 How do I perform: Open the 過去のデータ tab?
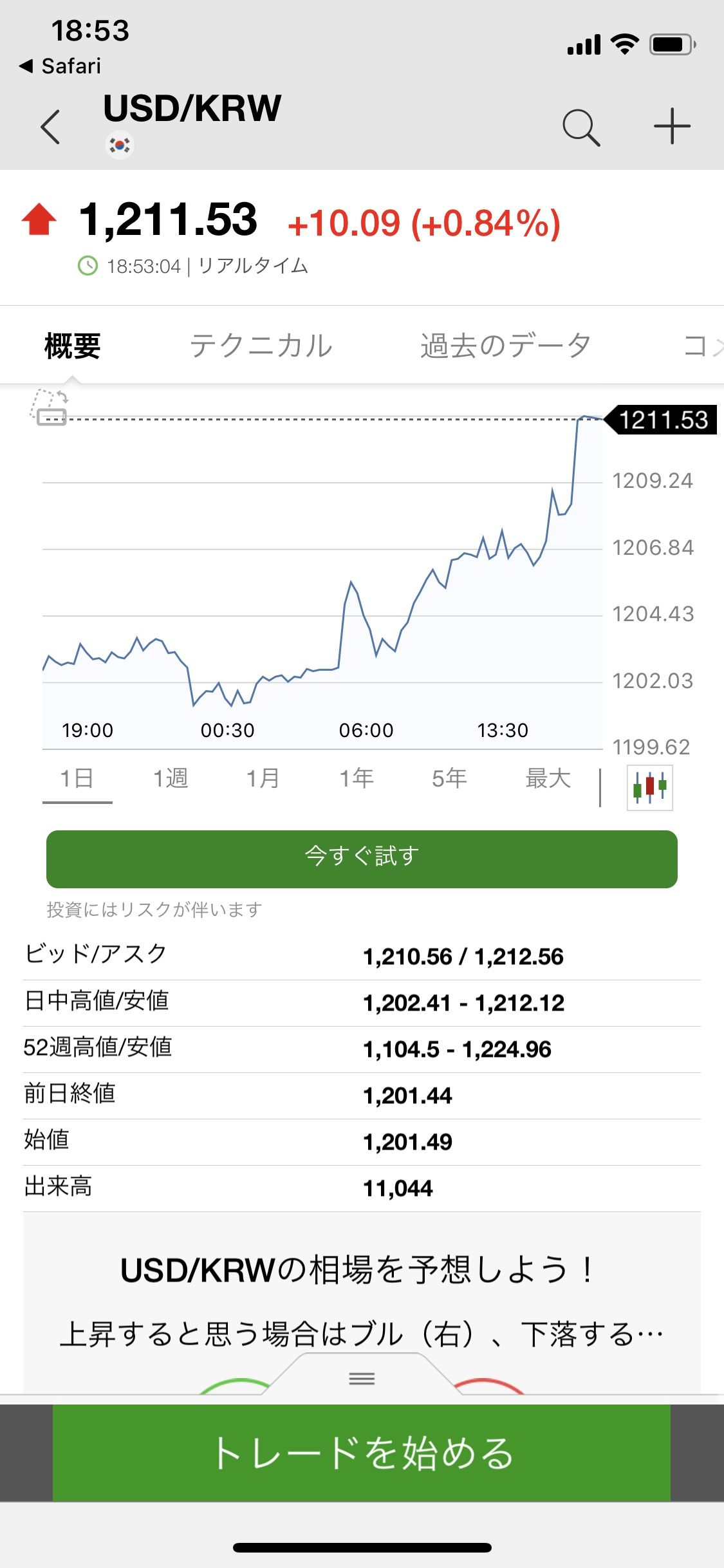coord(505,346)
